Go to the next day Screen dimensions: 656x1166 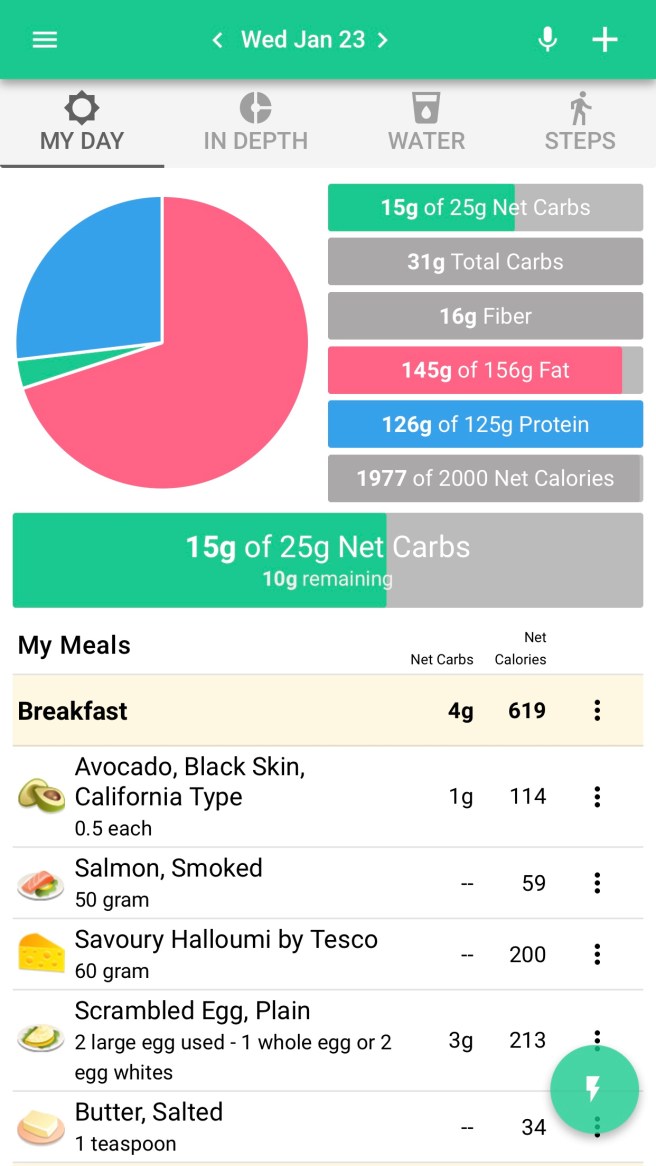click(382, 40)
